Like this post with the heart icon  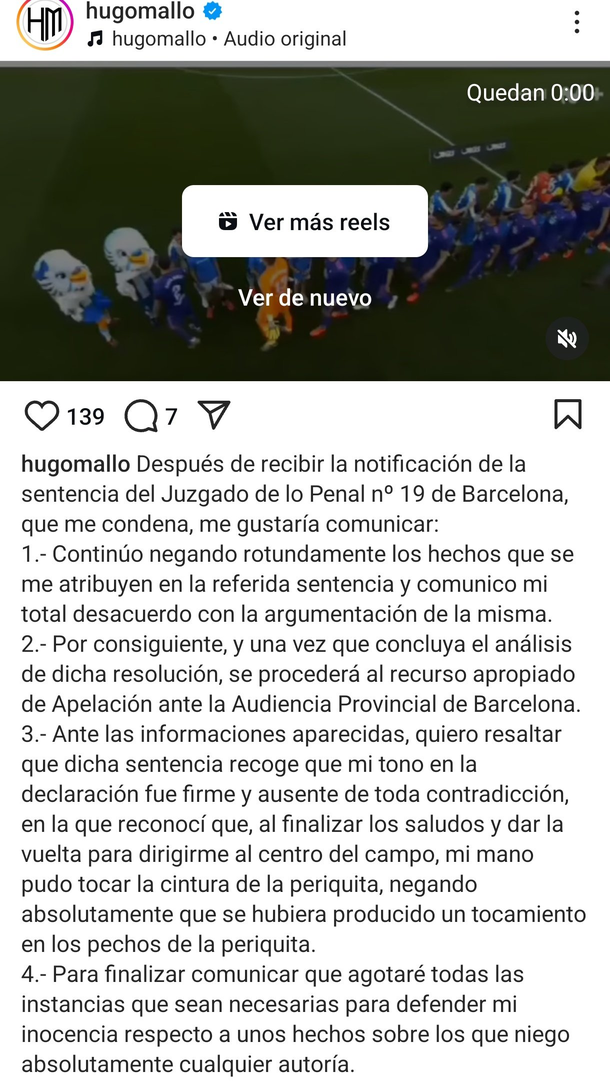pyautogui.click(x=41, y=415)
